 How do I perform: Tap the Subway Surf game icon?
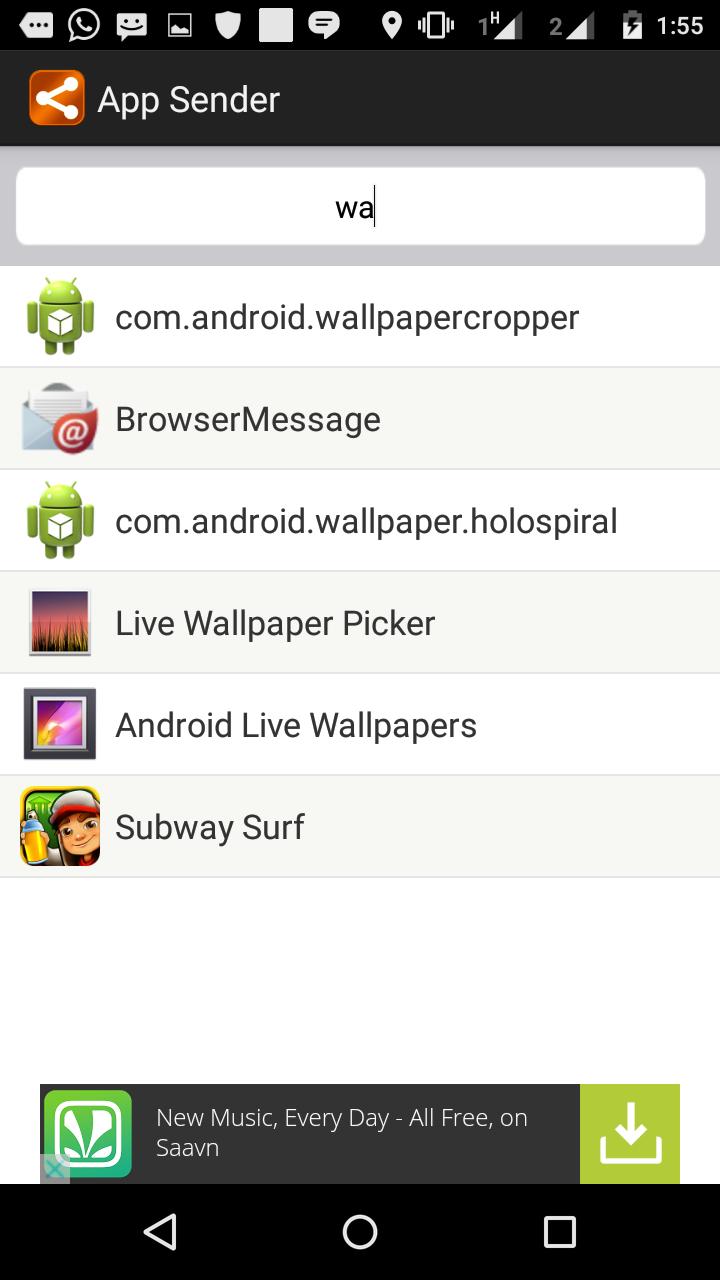(59, 826)
